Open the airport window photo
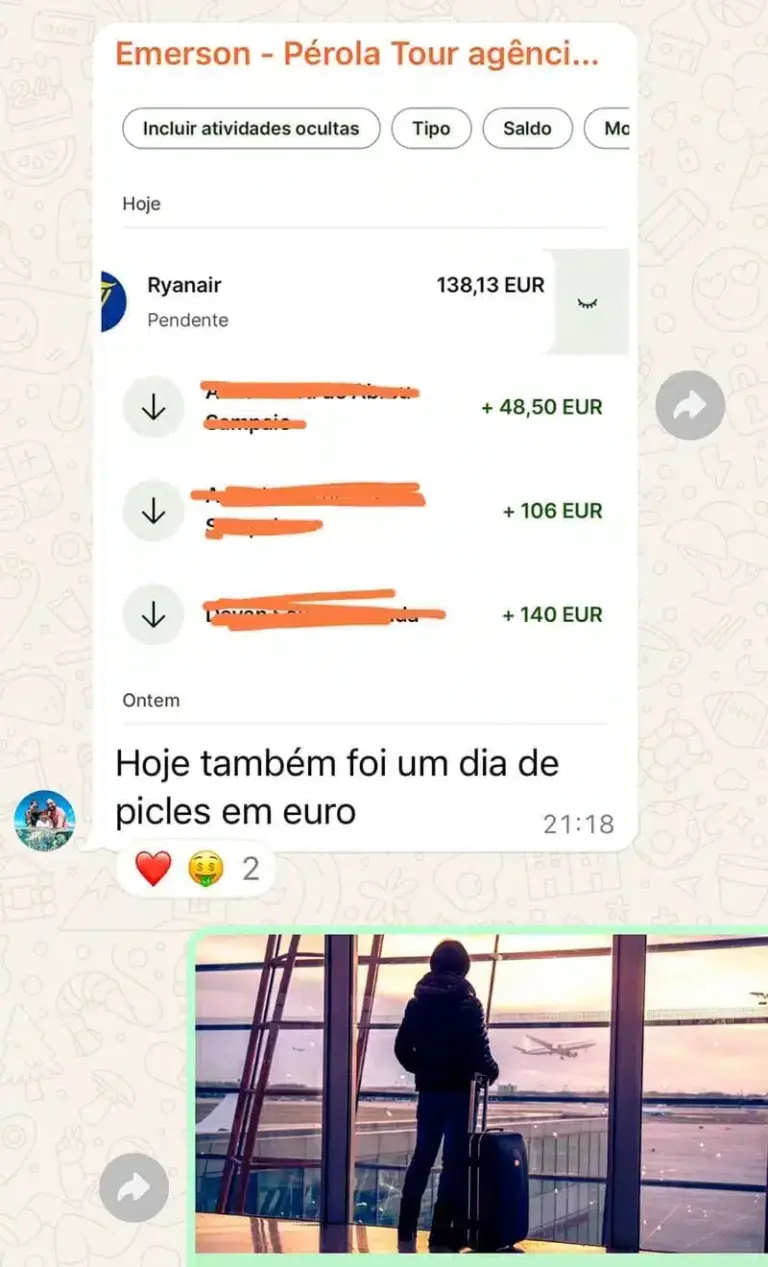Viewport: 768px width, 1267px height. click(480, 1095)
